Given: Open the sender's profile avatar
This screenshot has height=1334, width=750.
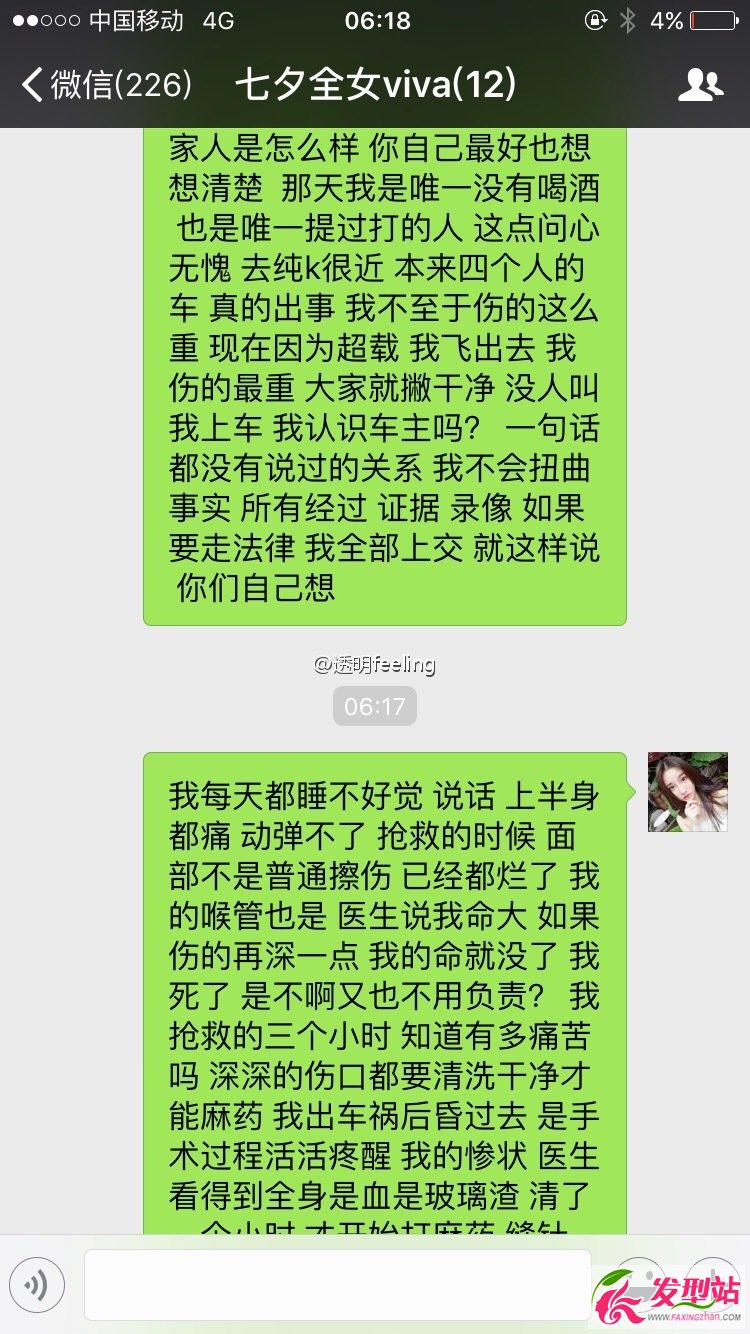Looking at the screenshot, I should (x=687, y=792).
